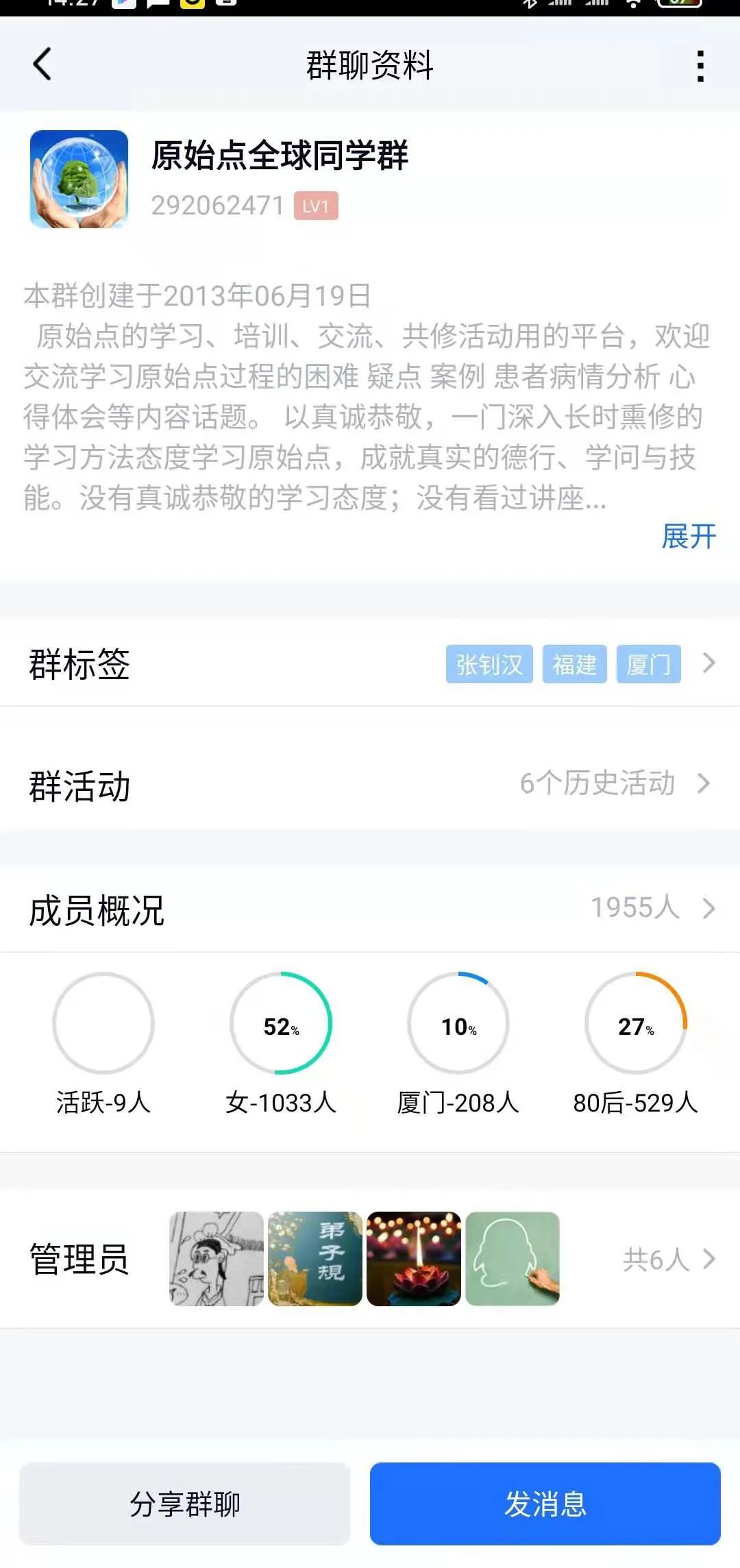
Task: Open the three-dot overflow menu
Action: pos(700,66)
